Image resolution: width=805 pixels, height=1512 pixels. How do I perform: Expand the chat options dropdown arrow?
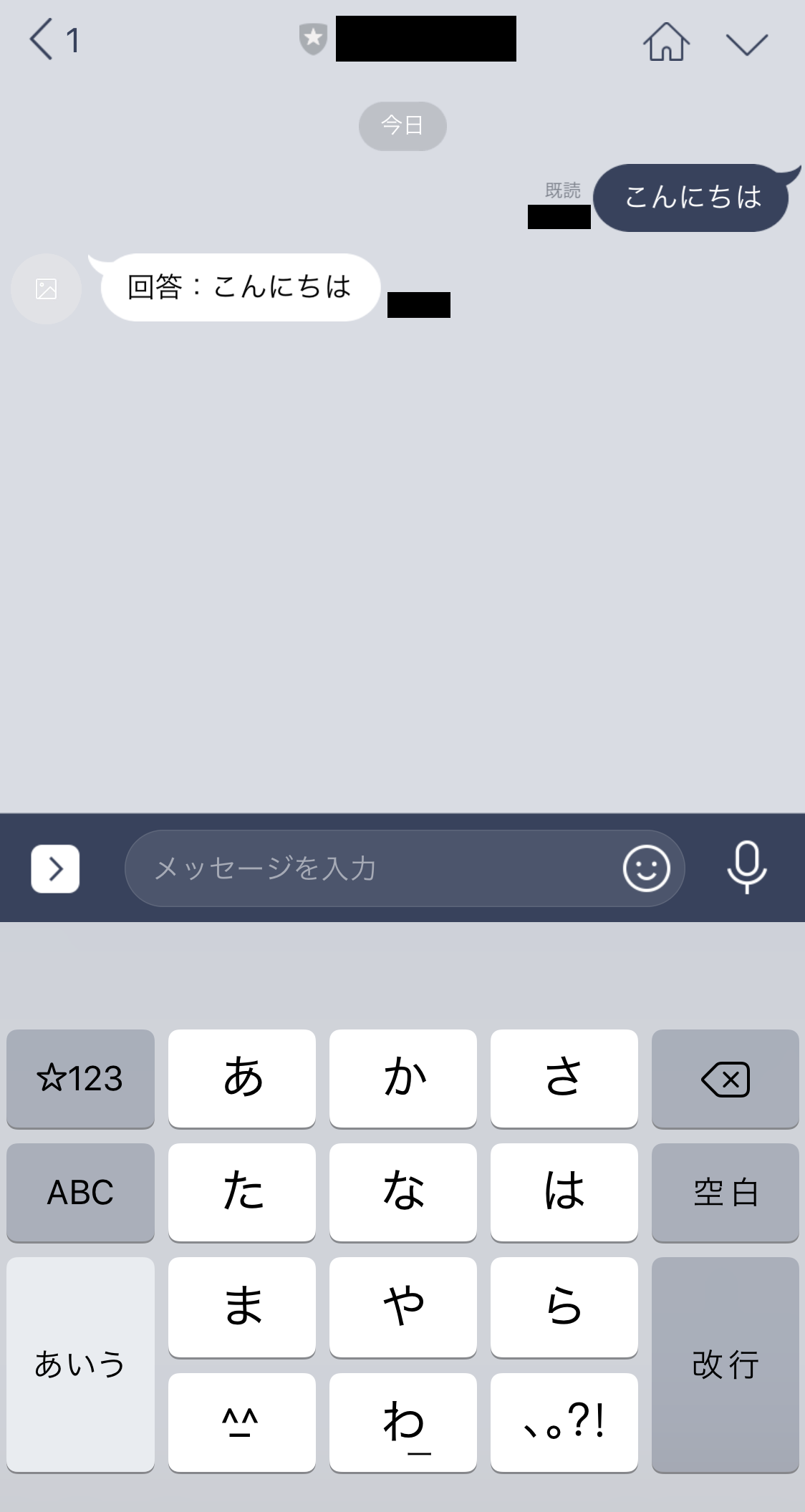click(746, 44)
